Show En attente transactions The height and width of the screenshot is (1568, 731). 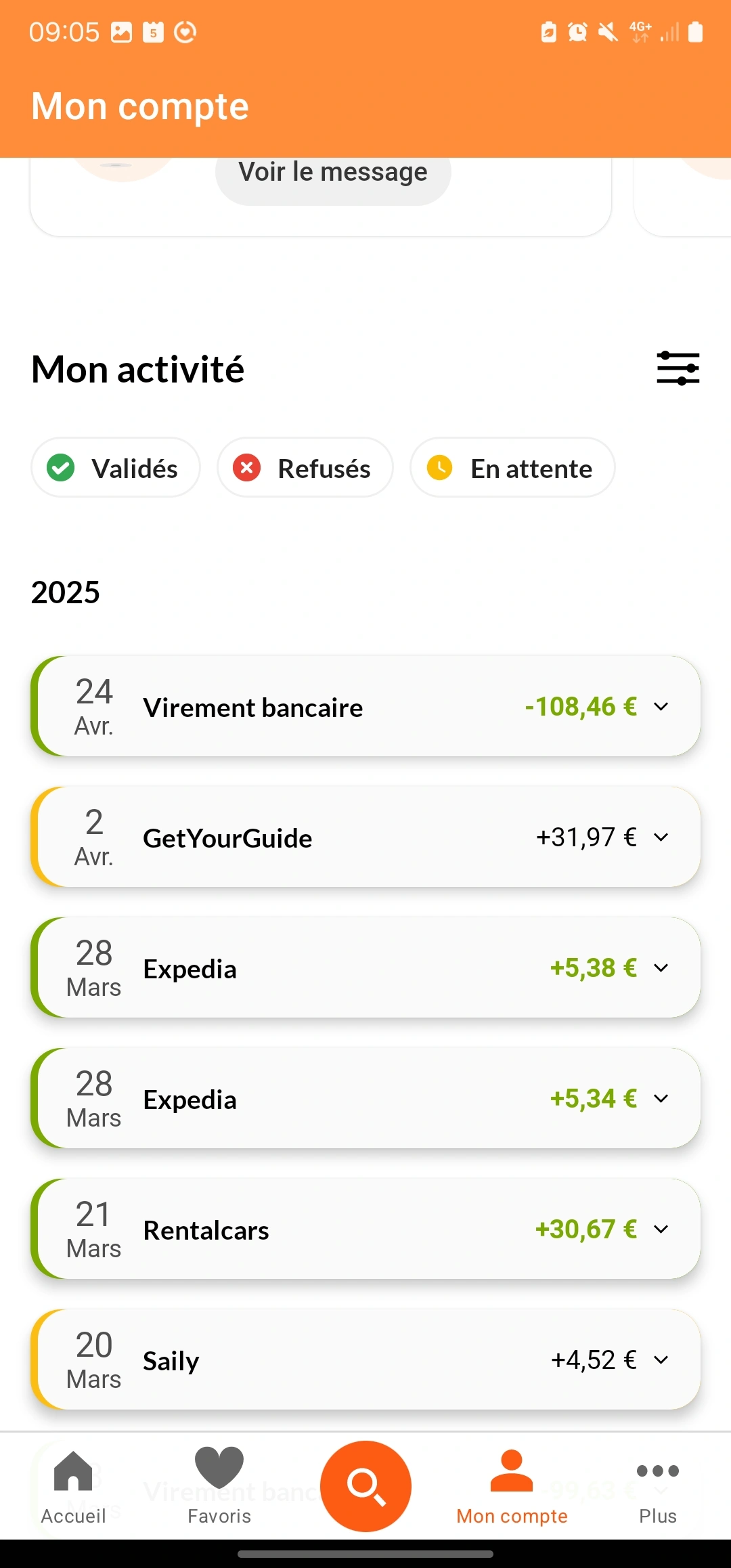(512, 468)
